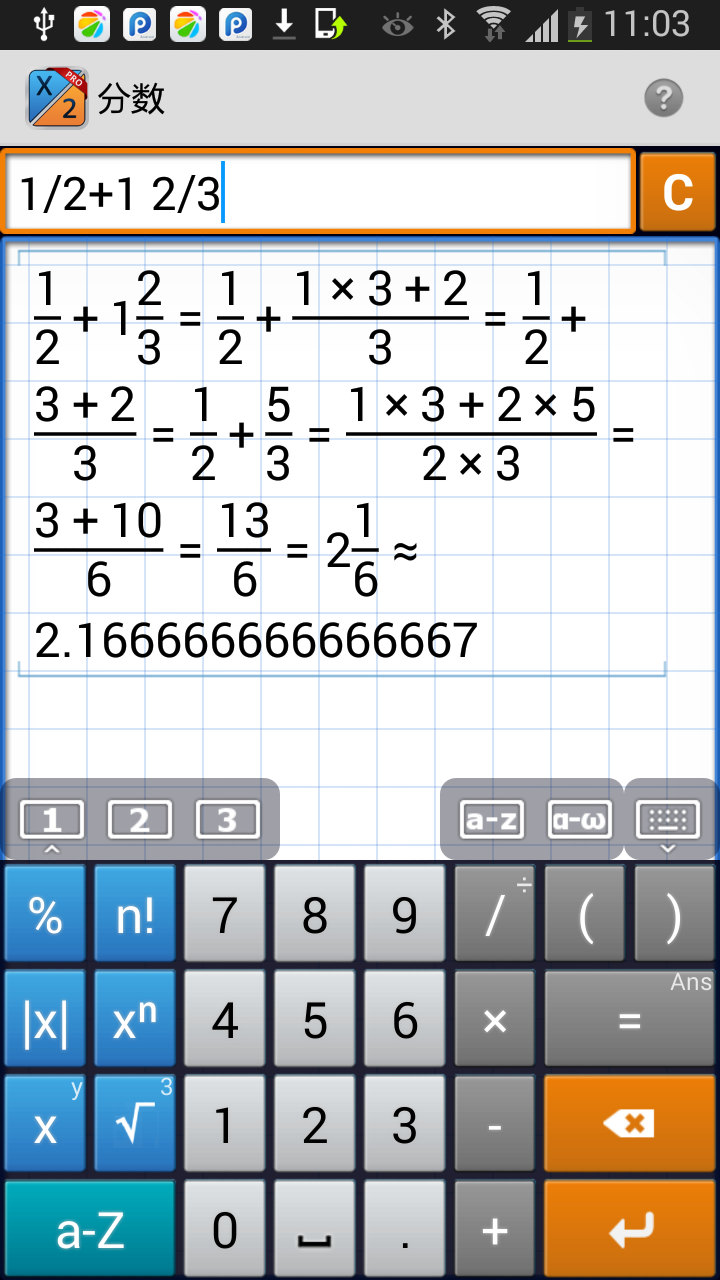Switch to keyboard page 3

pyautogui.click(x=227, y=821)
